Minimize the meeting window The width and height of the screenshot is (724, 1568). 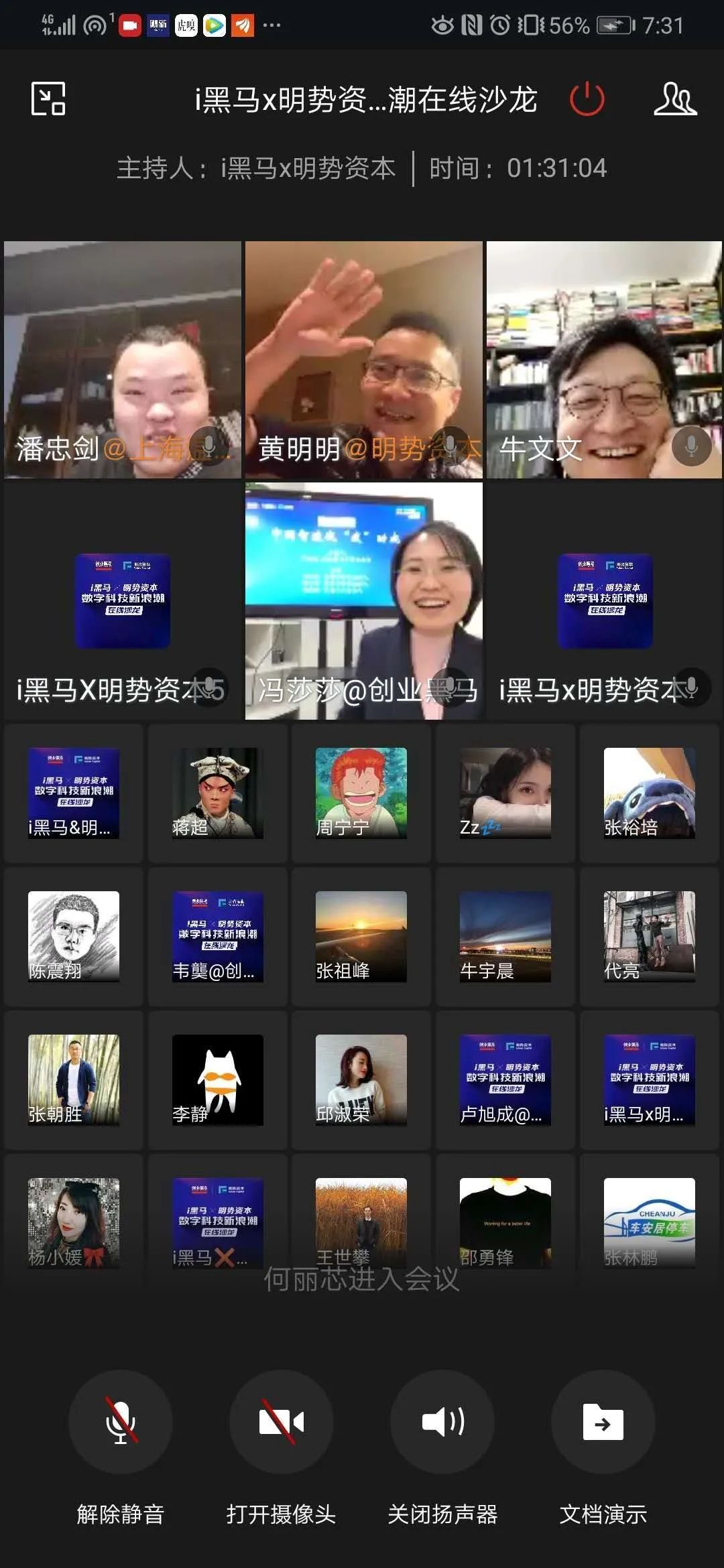48,99
